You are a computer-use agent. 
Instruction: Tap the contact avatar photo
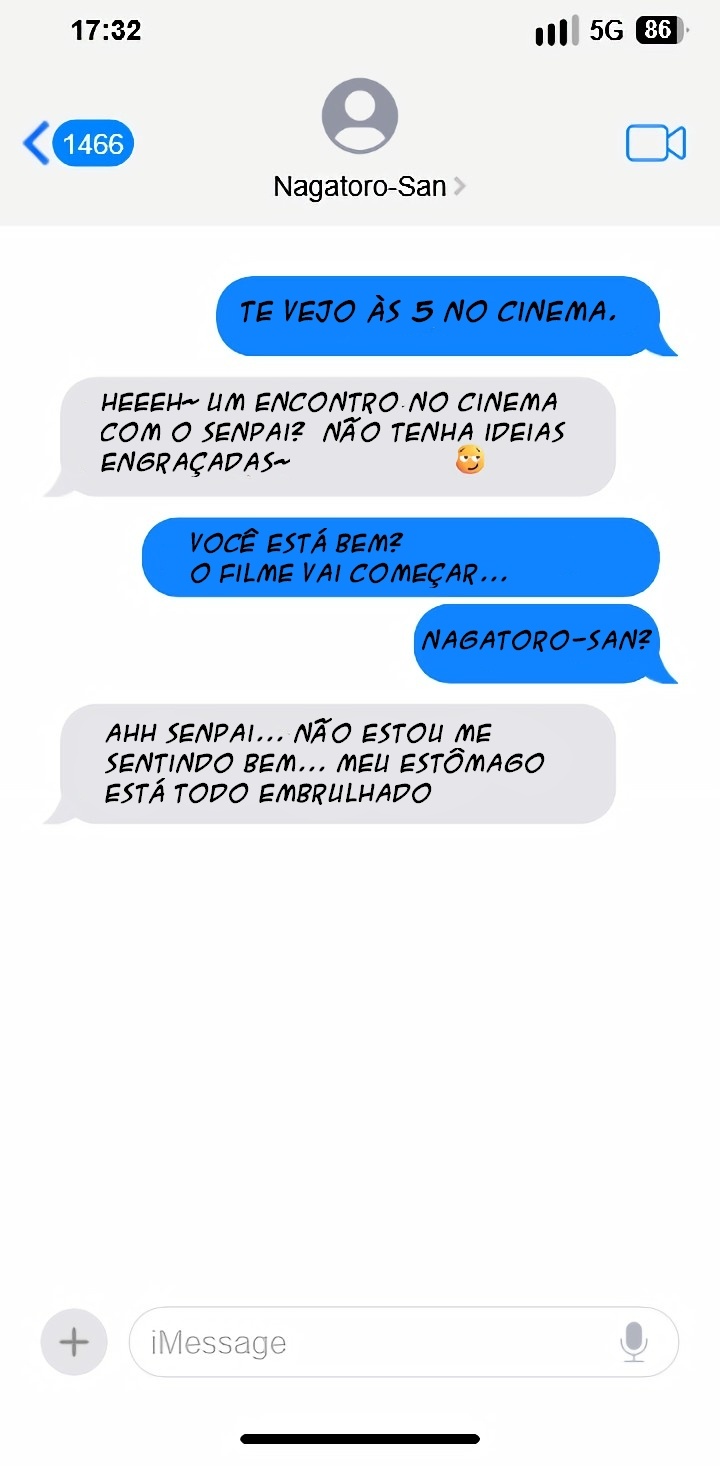359,114
